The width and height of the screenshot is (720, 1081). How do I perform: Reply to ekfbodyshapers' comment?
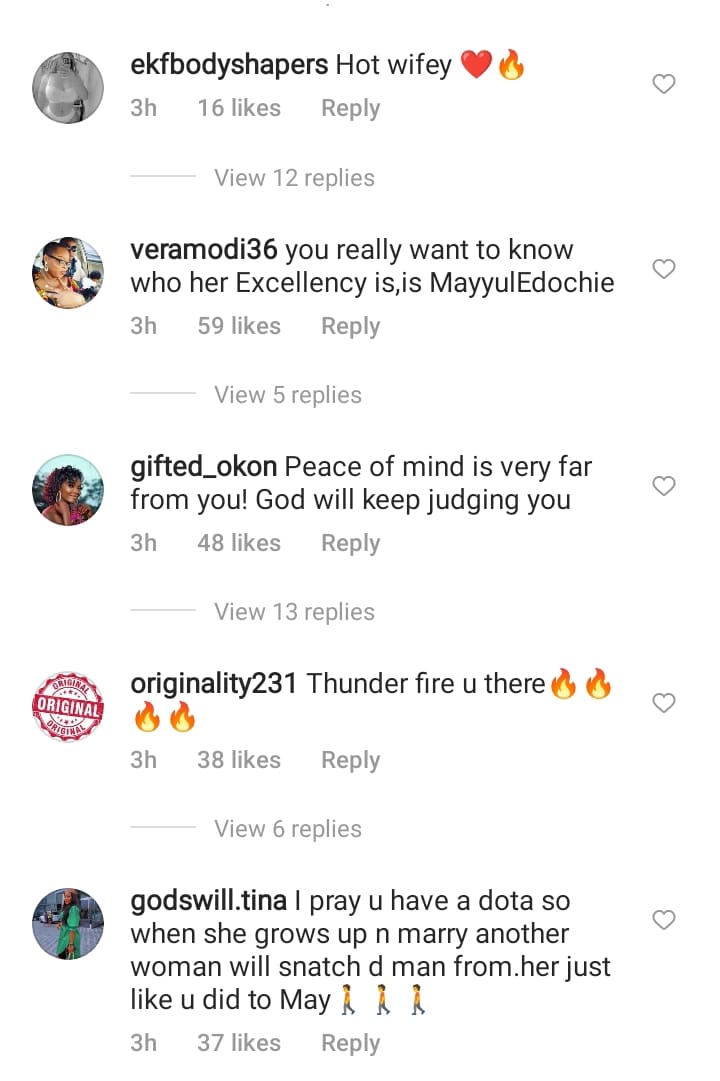click(350, 108)
